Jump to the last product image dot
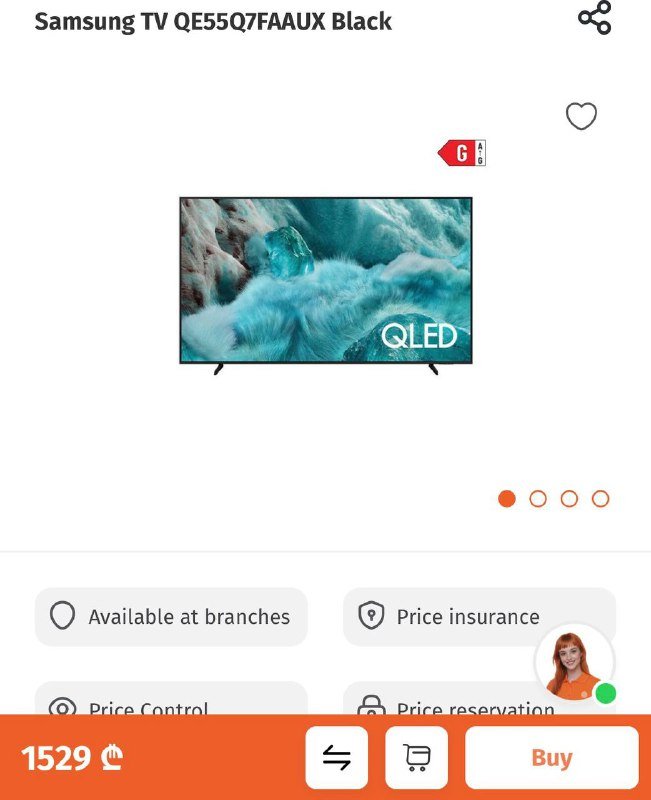The height and width of the screenshot is (800, 651). [600, 499]
